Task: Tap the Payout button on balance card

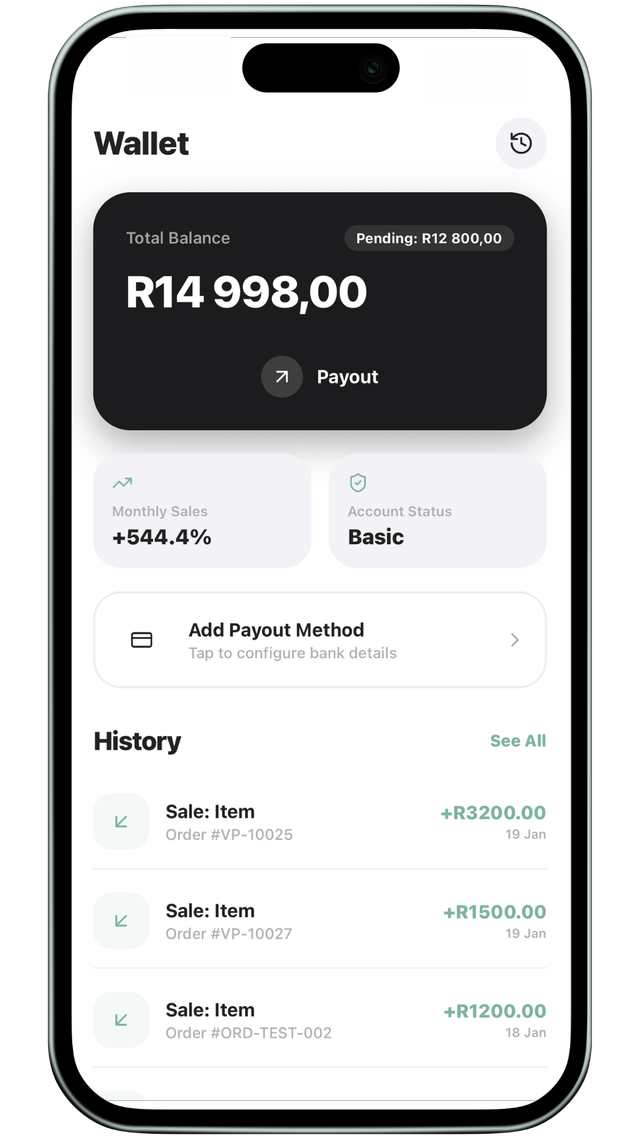Action: click(320, 377)
